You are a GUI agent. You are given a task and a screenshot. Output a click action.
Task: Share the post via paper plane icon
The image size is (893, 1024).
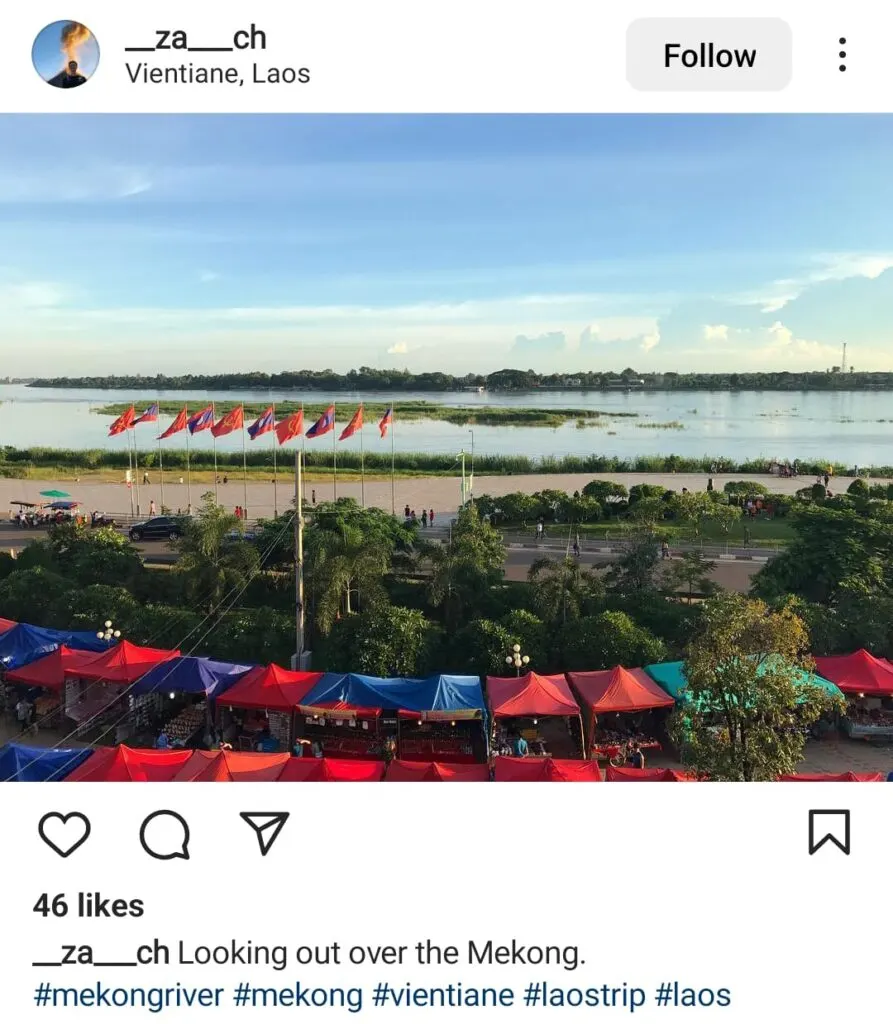point(265,833)
